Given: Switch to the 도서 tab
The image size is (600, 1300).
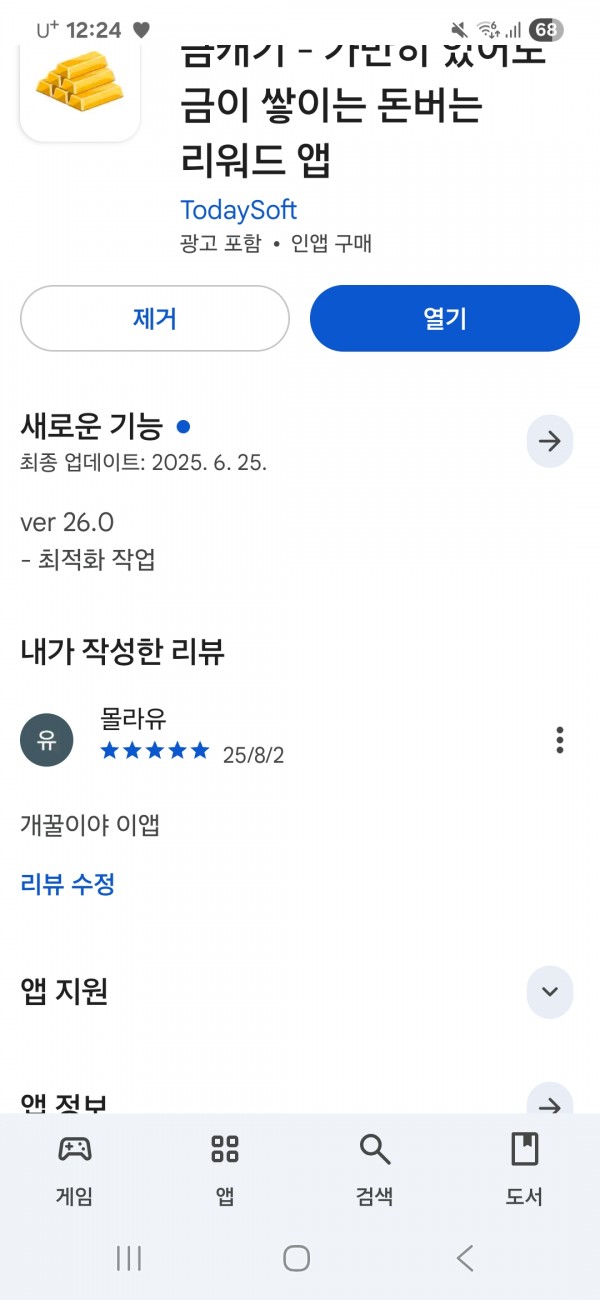Looking at the screenshot, I should tap(524, 1168).
